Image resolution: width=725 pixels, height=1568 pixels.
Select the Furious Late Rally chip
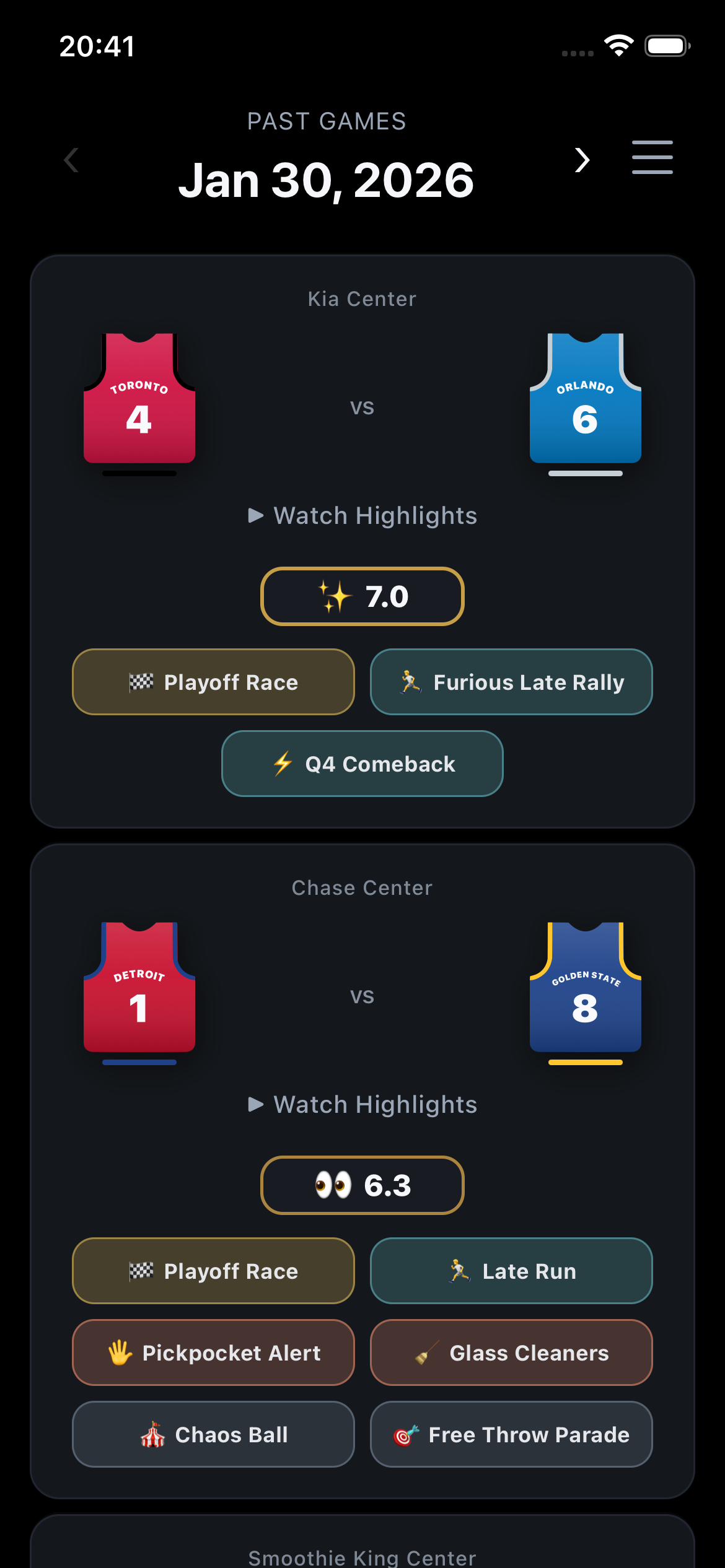click(x=511, y=682)
